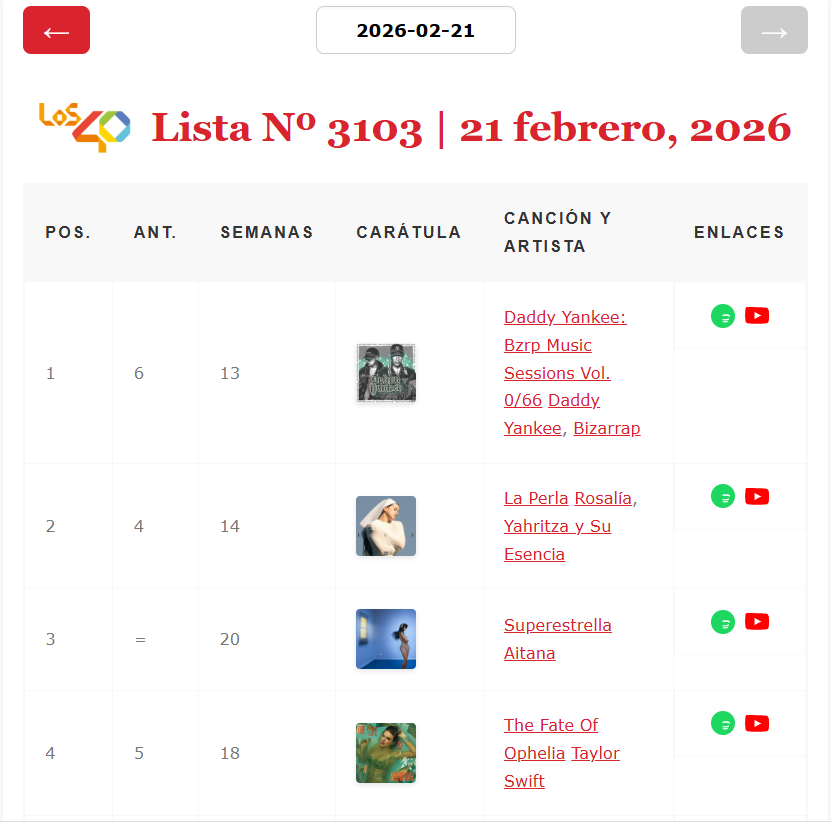This screenshot has width=831, height=822.
Task: Play Superestrella on Spotify
Action: [x=723, y=622]
